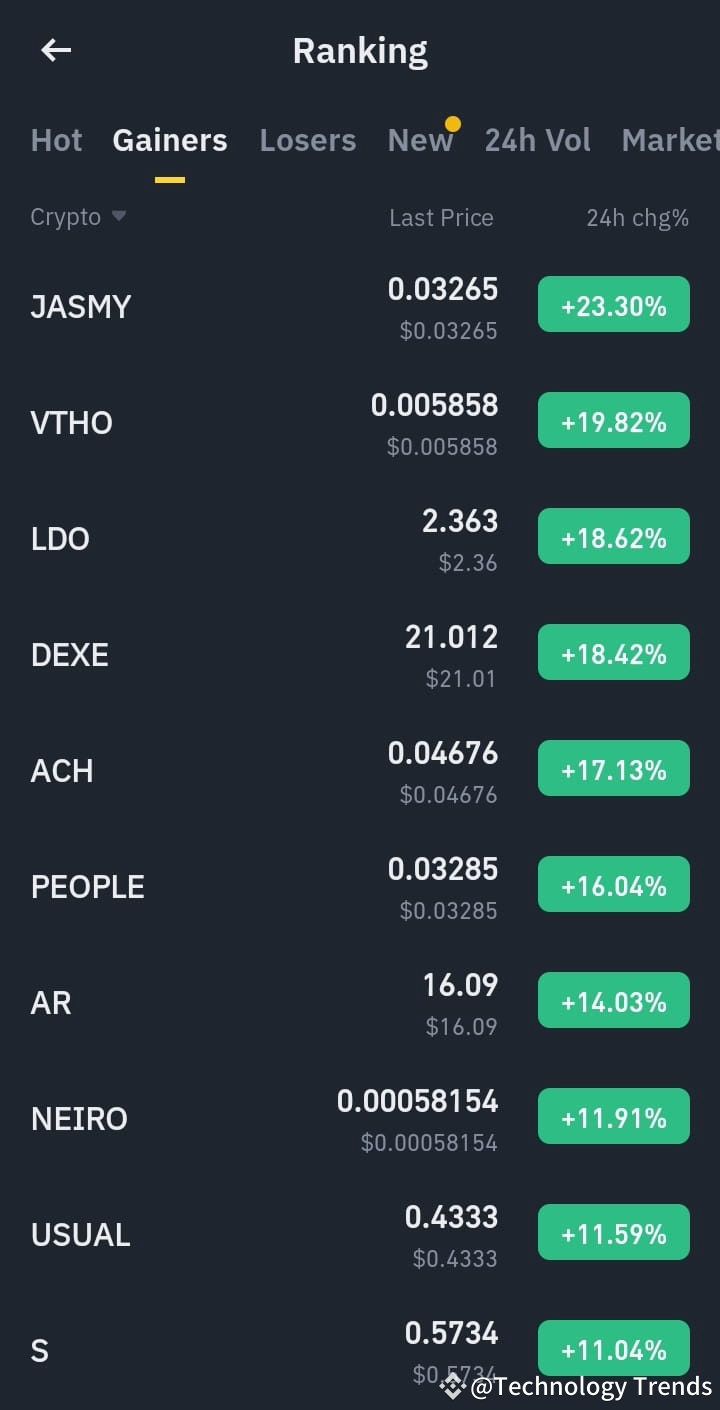
Task: View AR trading details
Action: [51, 1002]
